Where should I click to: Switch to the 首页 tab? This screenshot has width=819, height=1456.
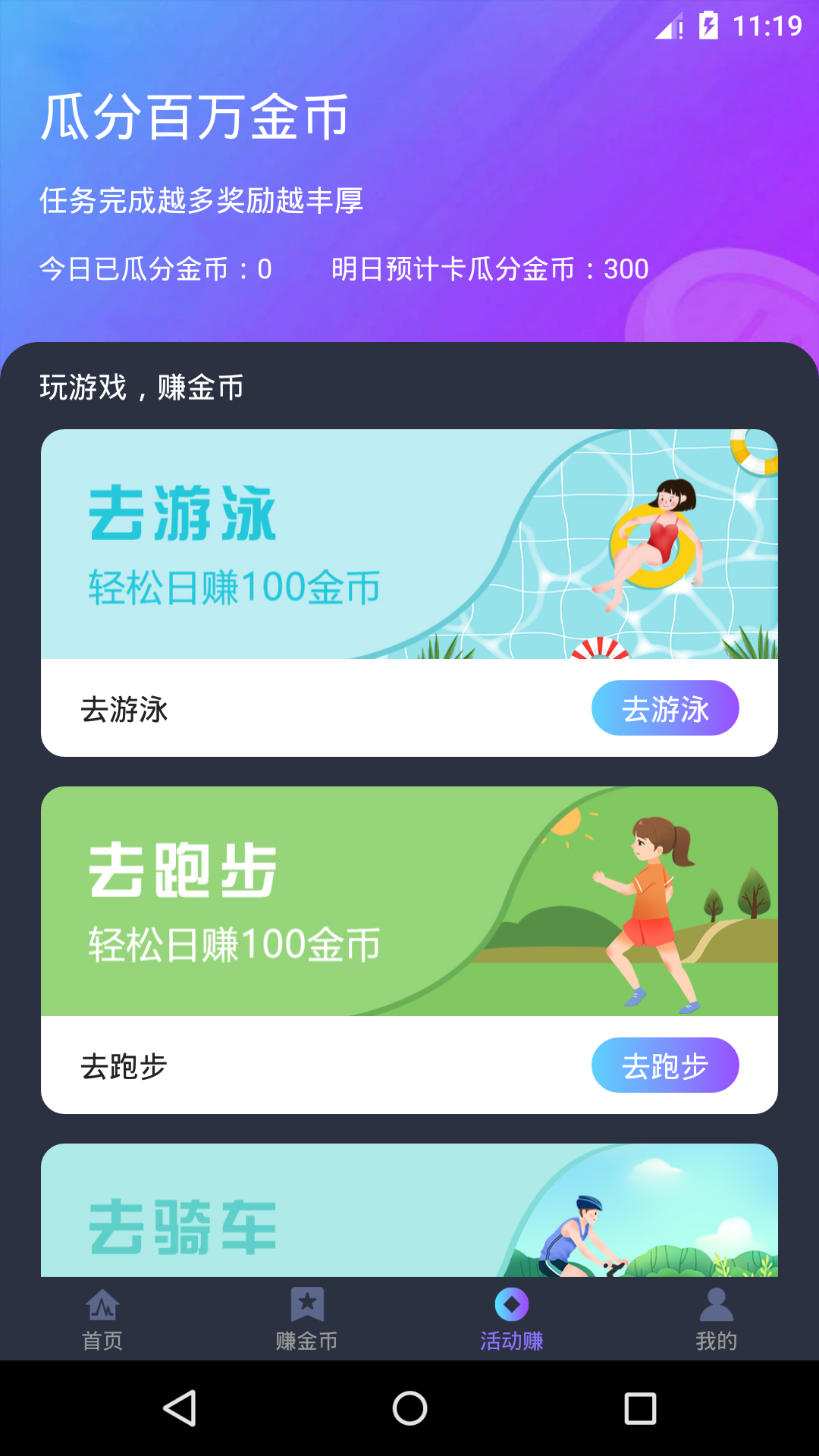pyautogui.click(x=102, y=1319)
